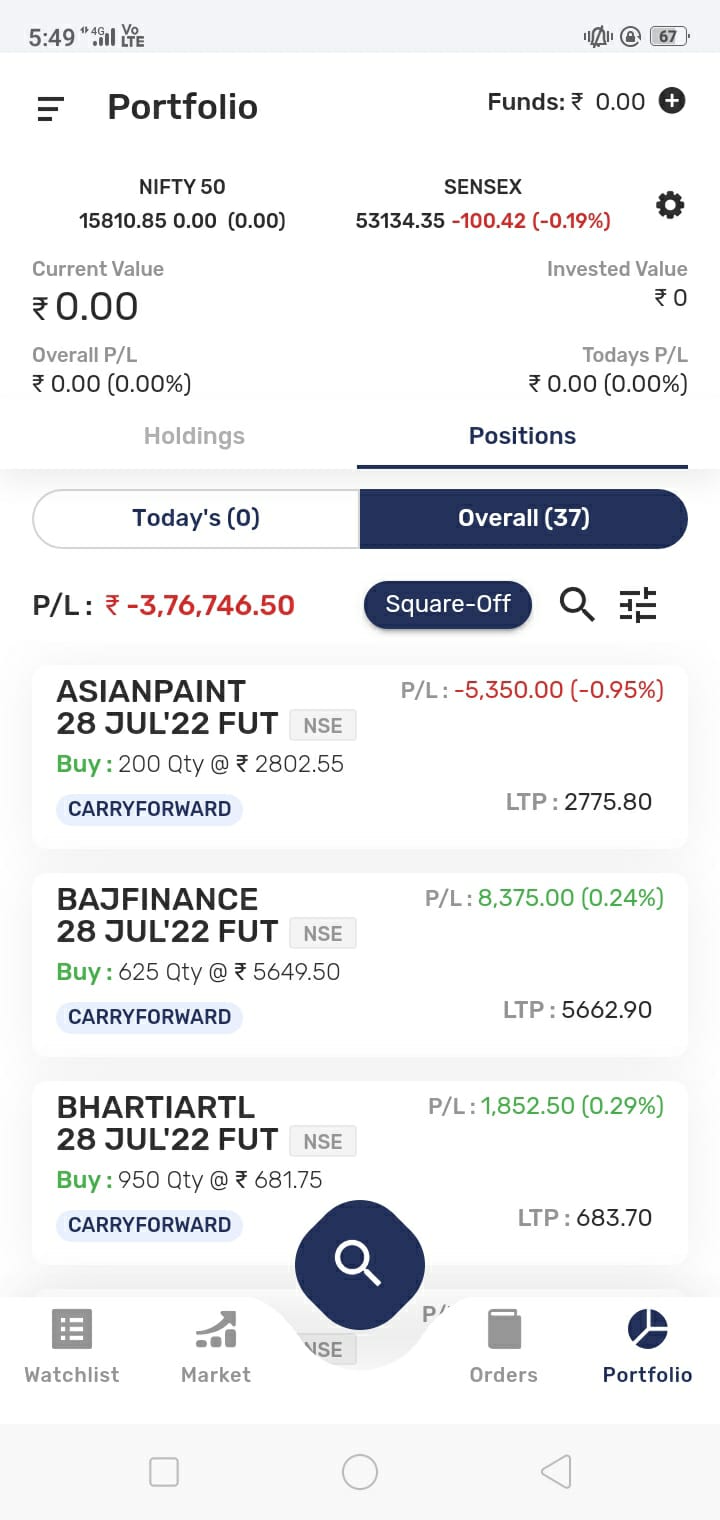The height and width of the screenshot is (1520, 720).
Task: Tap the Square-Off button
Action: [448, 604]
